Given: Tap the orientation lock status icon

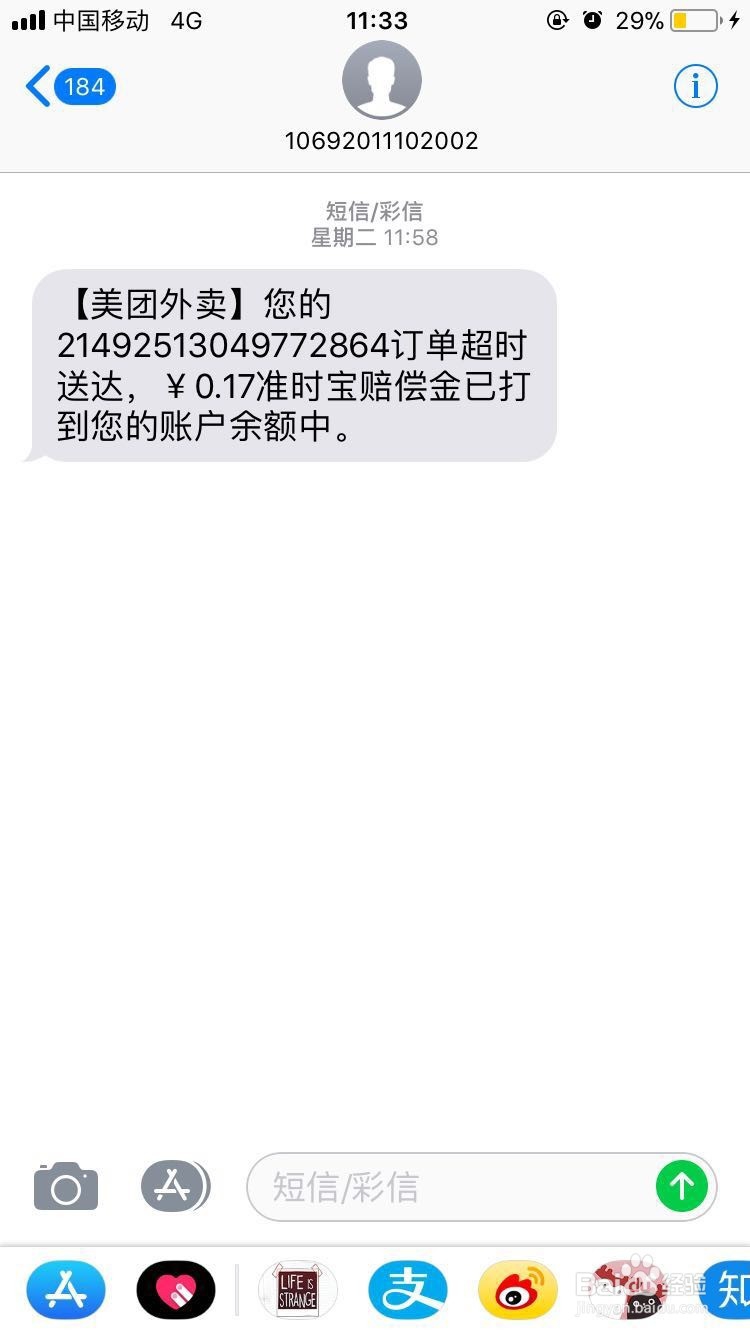Looking at the screenshot, I should tap(557, 19).
